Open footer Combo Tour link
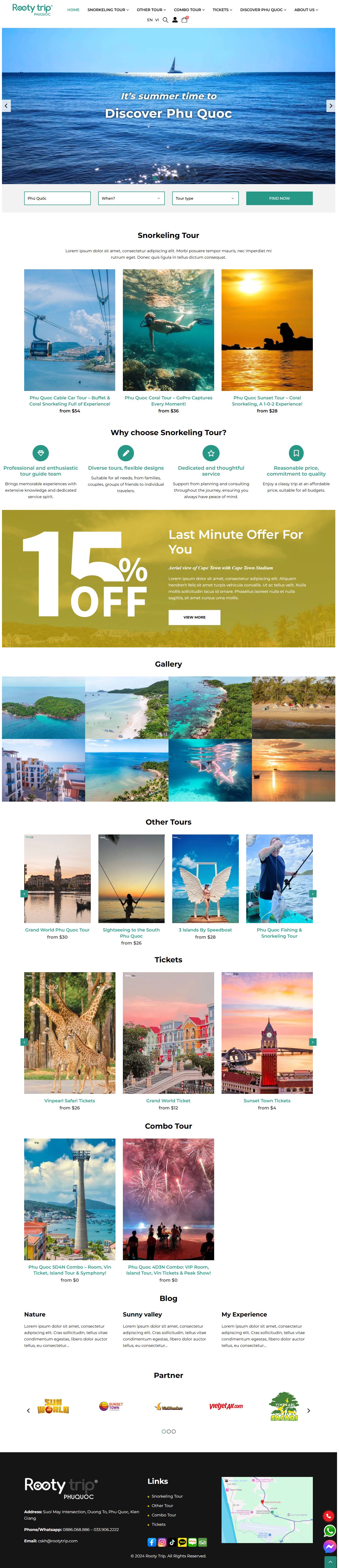 (164, 1515)
